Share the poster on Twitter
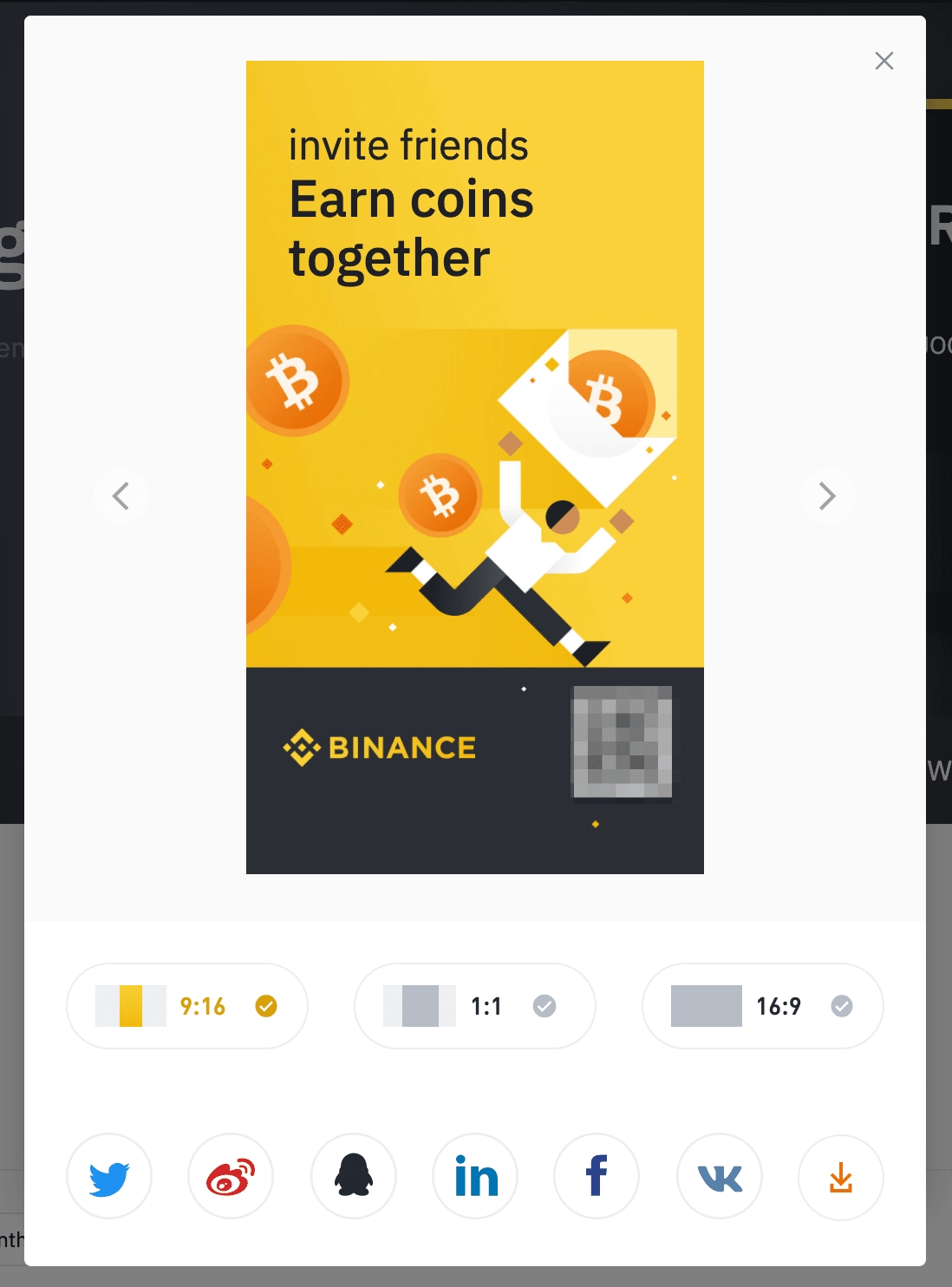This screenshot has width=952, height=1287. click(109, 1177)
